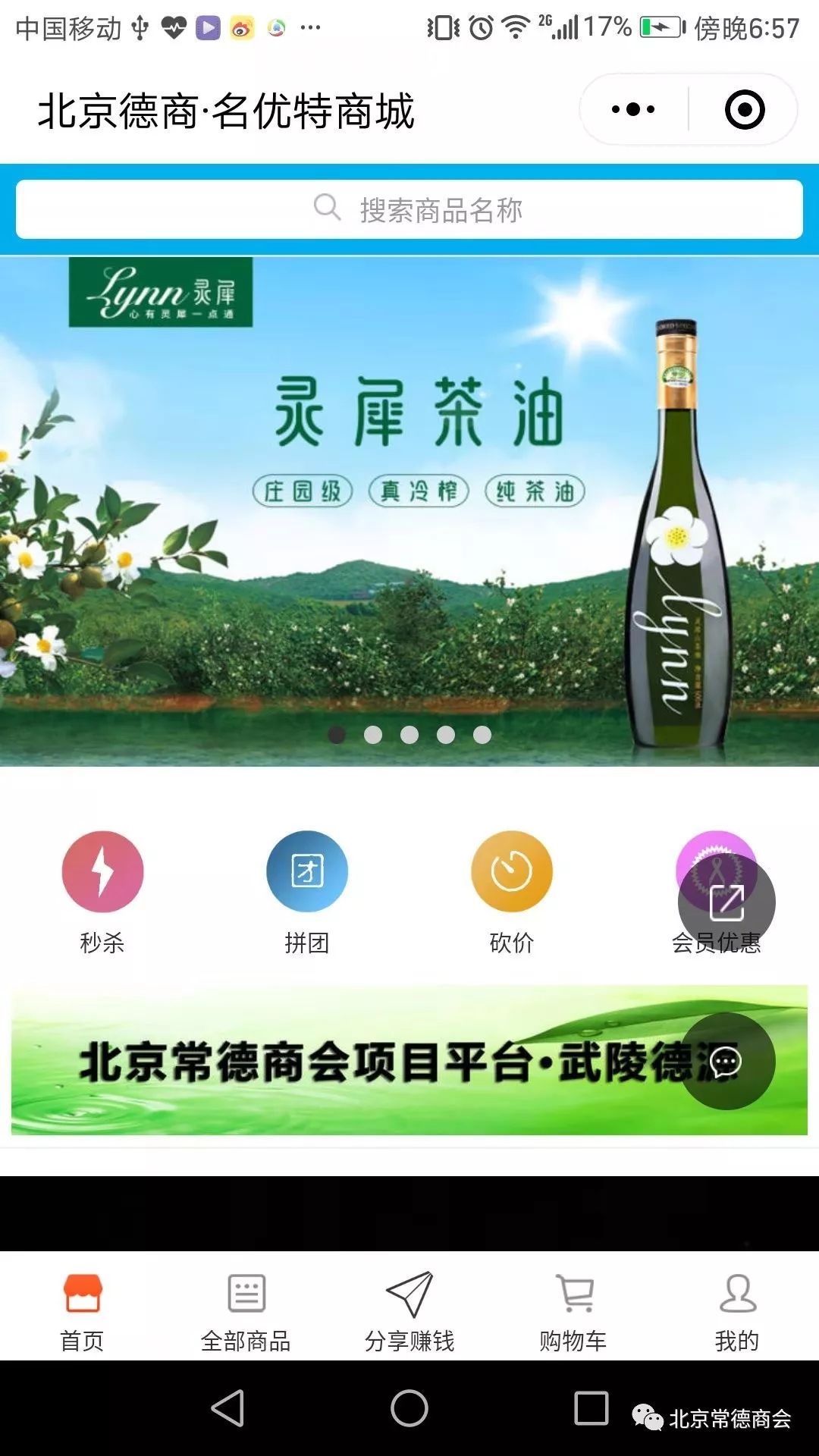Open the mini program overflow menu
This screenshot has height=1456, width=819.
tap(633, 110)
